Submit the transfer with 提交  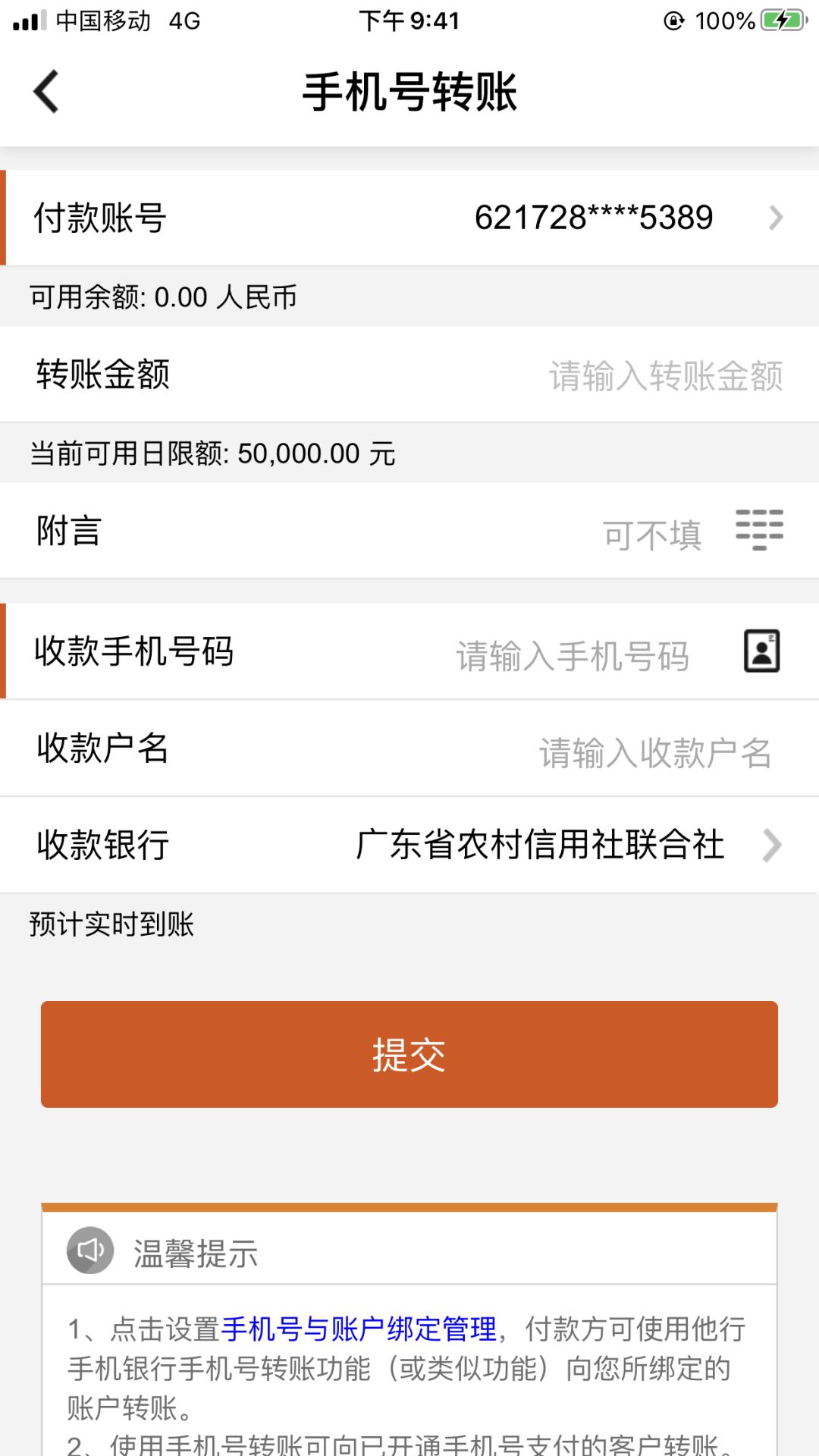click(409, 1054)
